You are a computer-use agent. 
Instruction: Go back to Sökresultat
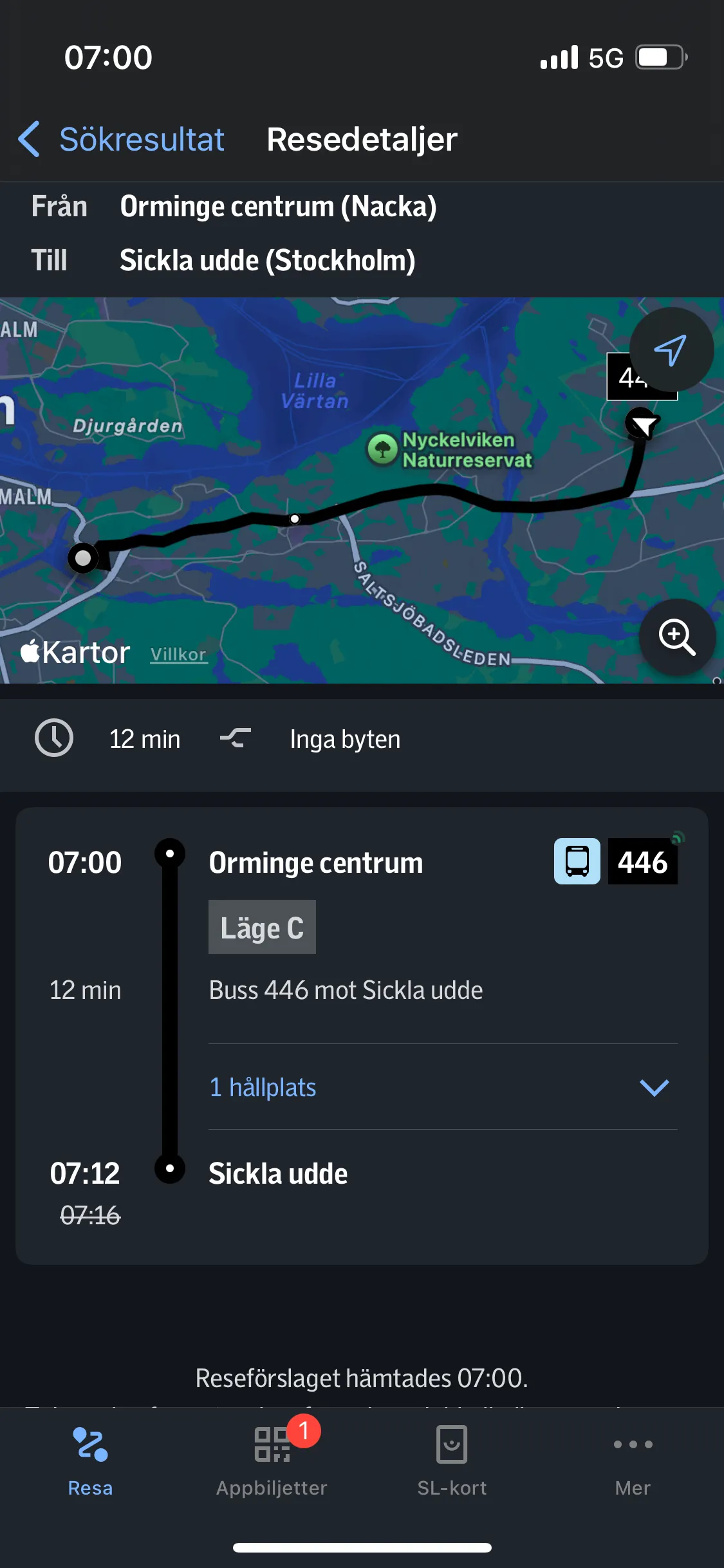pyautogui.click(x=122, y=139)
